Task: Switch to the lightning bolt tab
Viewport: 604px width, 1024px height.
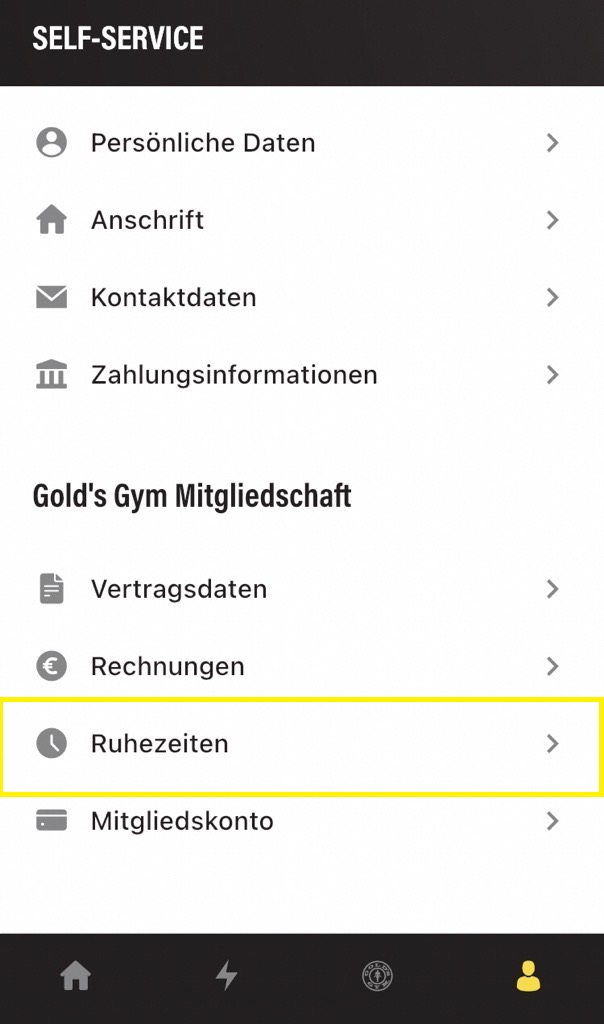Action: [227, 976]
